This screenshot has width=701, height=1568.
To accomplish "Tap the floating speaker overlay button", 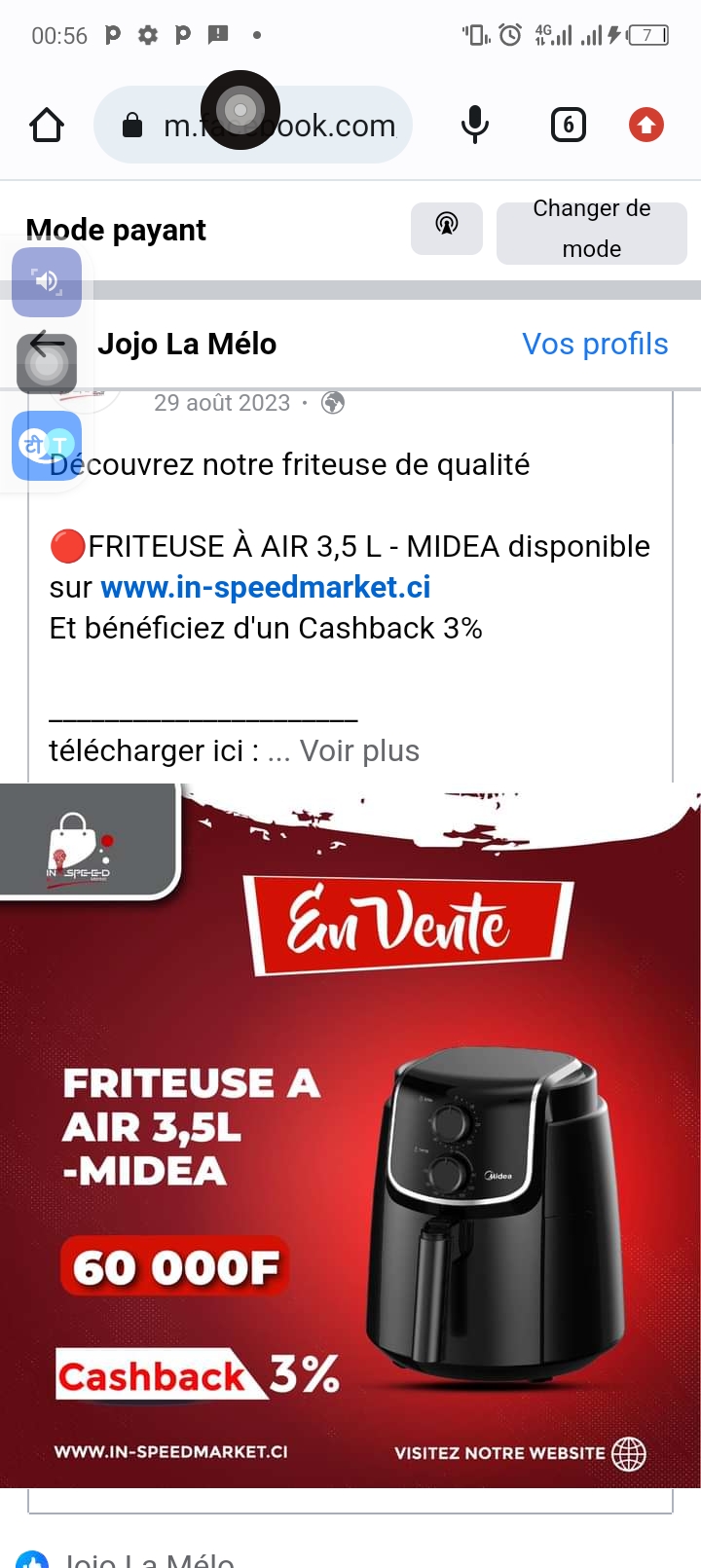I will 47,282.
